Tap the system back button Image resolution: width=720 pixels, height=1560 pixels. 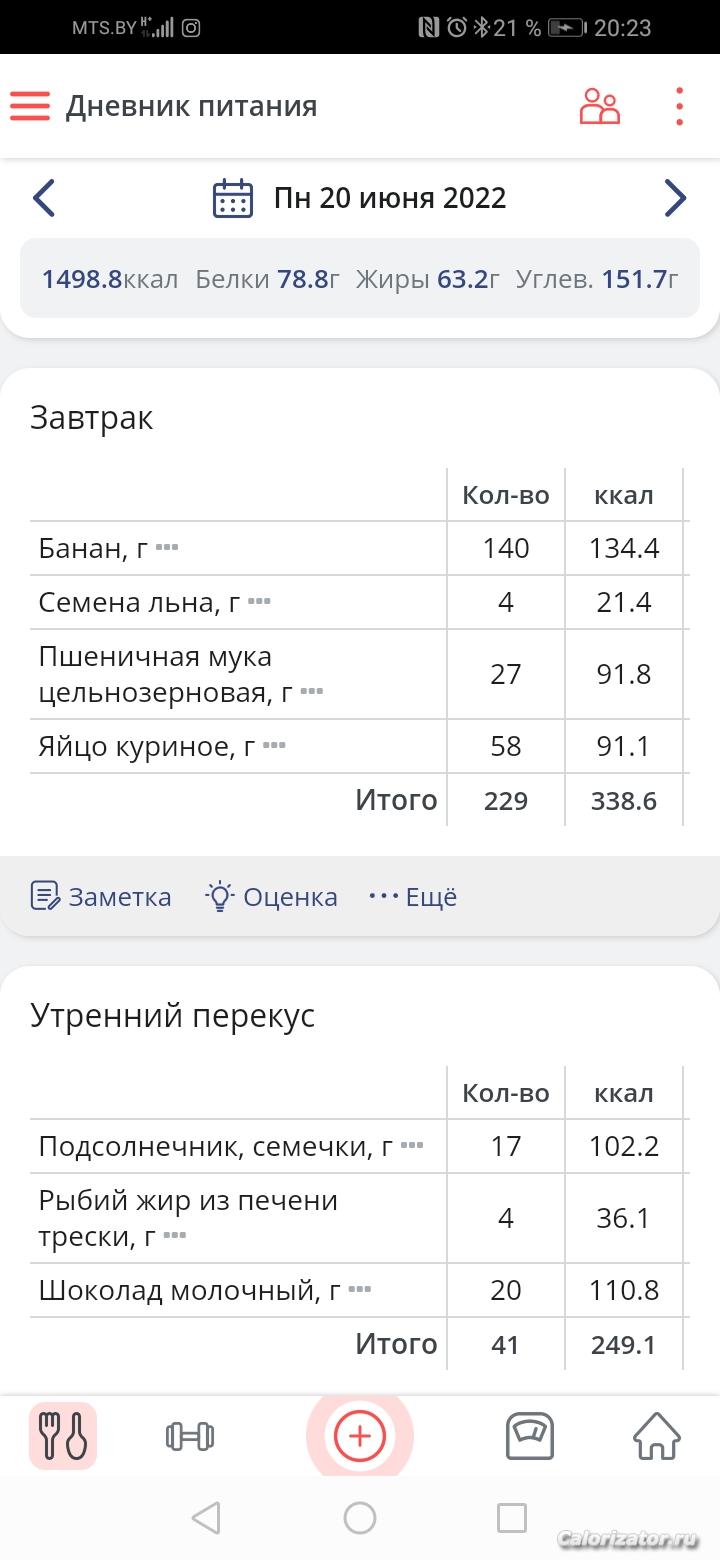coord(206,1518)
